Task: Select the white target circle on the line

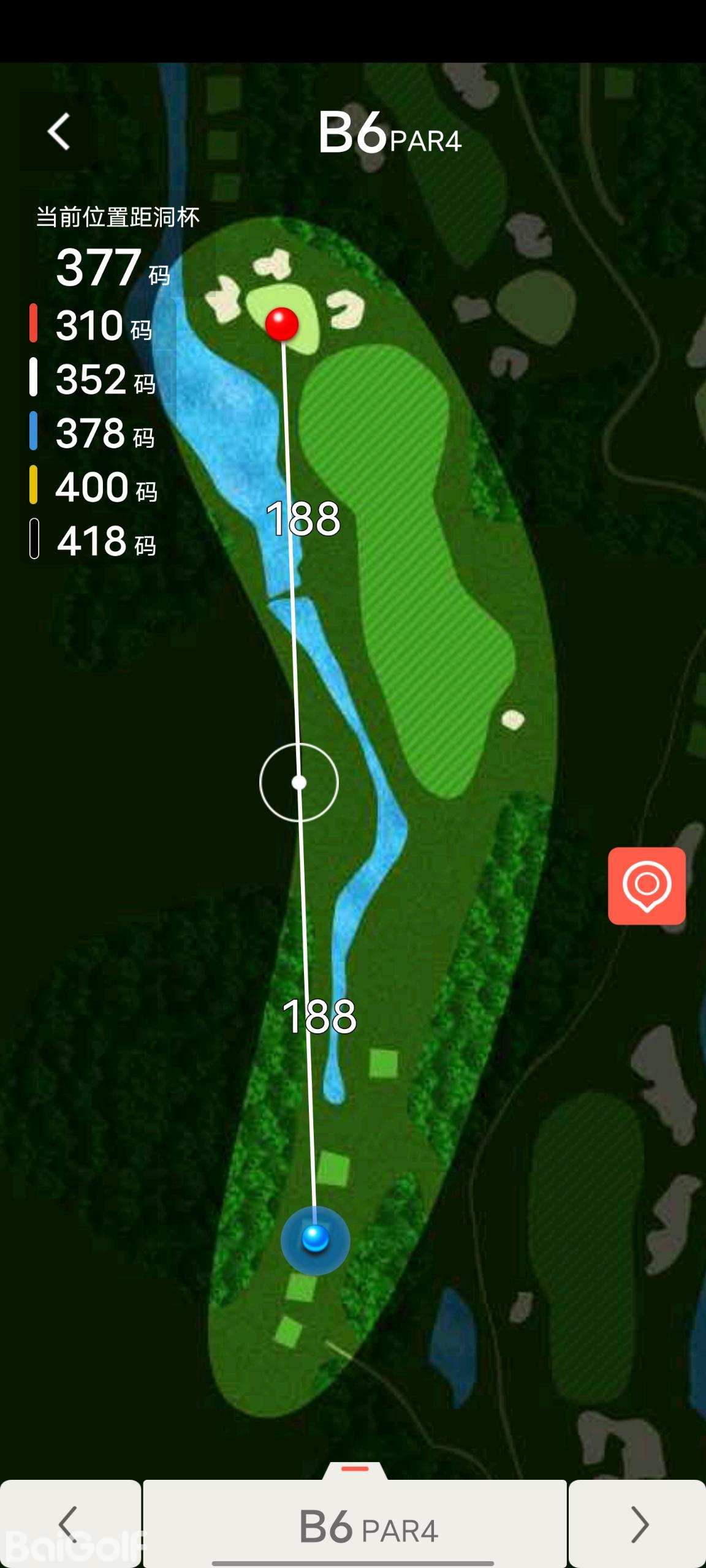Action: pos(299,782)
